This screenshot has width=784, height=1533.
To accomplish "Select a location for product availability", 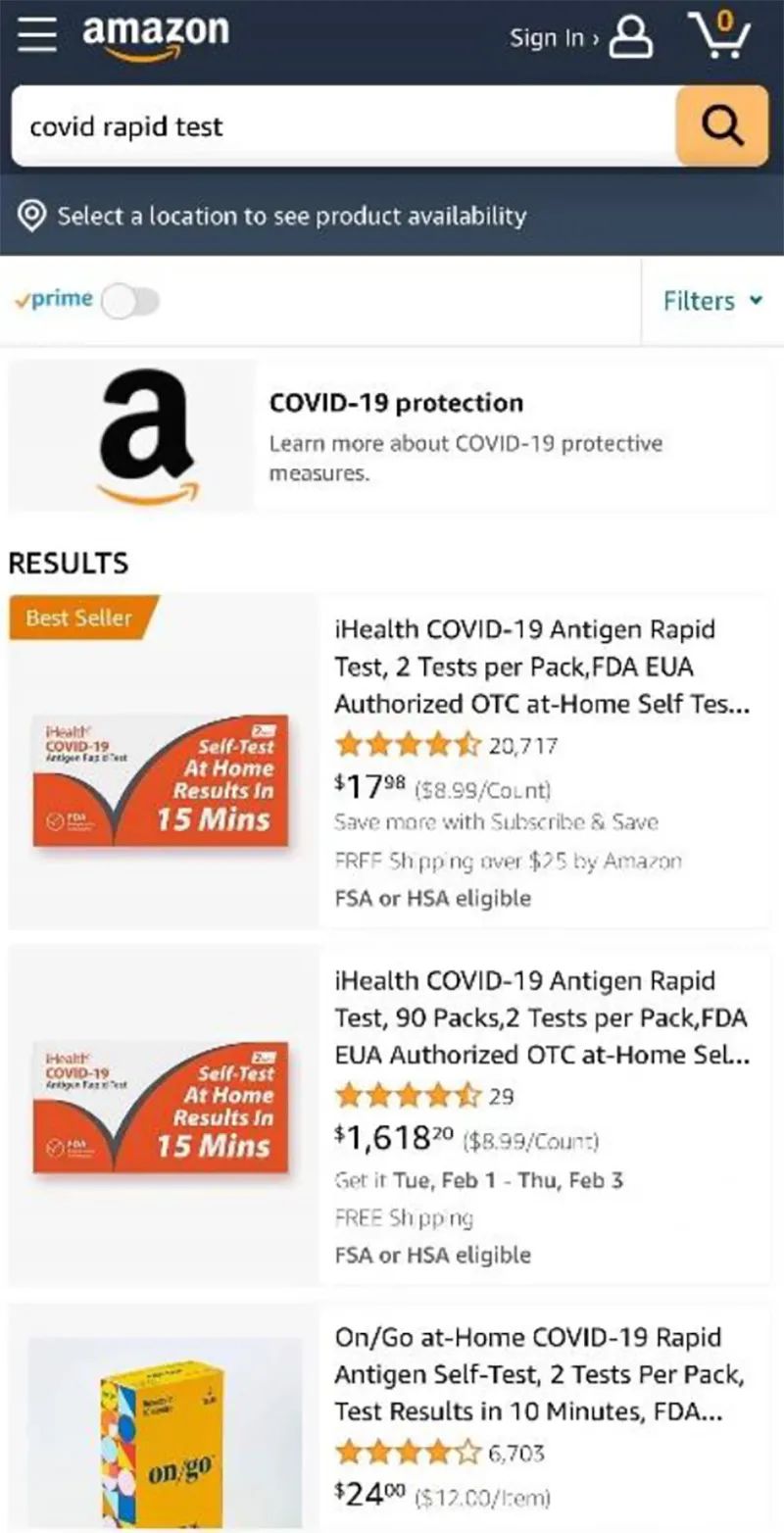I will coord(291,216).
